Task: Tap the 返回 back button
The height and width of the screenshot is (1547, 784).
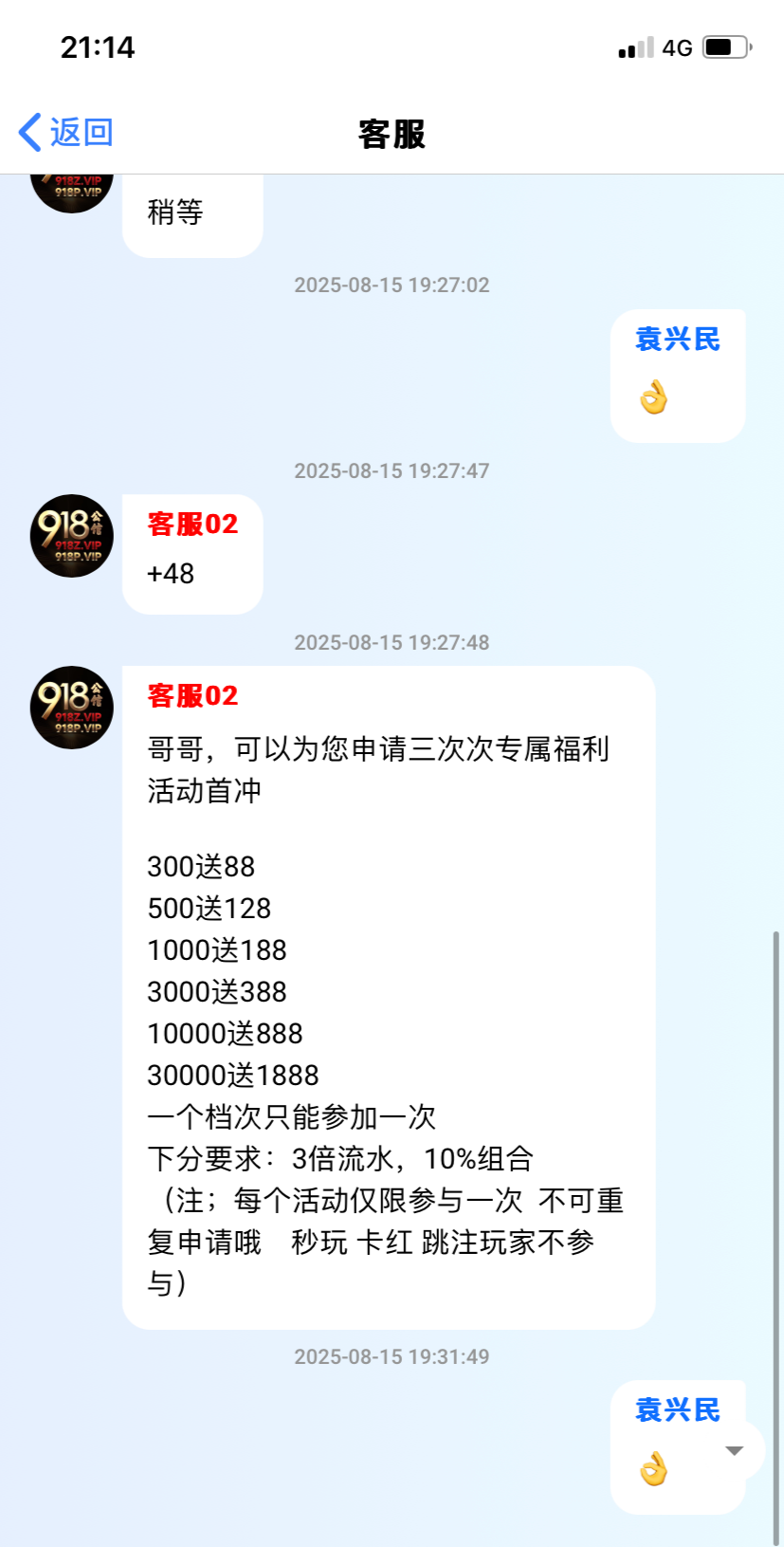Action: [66, 133]
